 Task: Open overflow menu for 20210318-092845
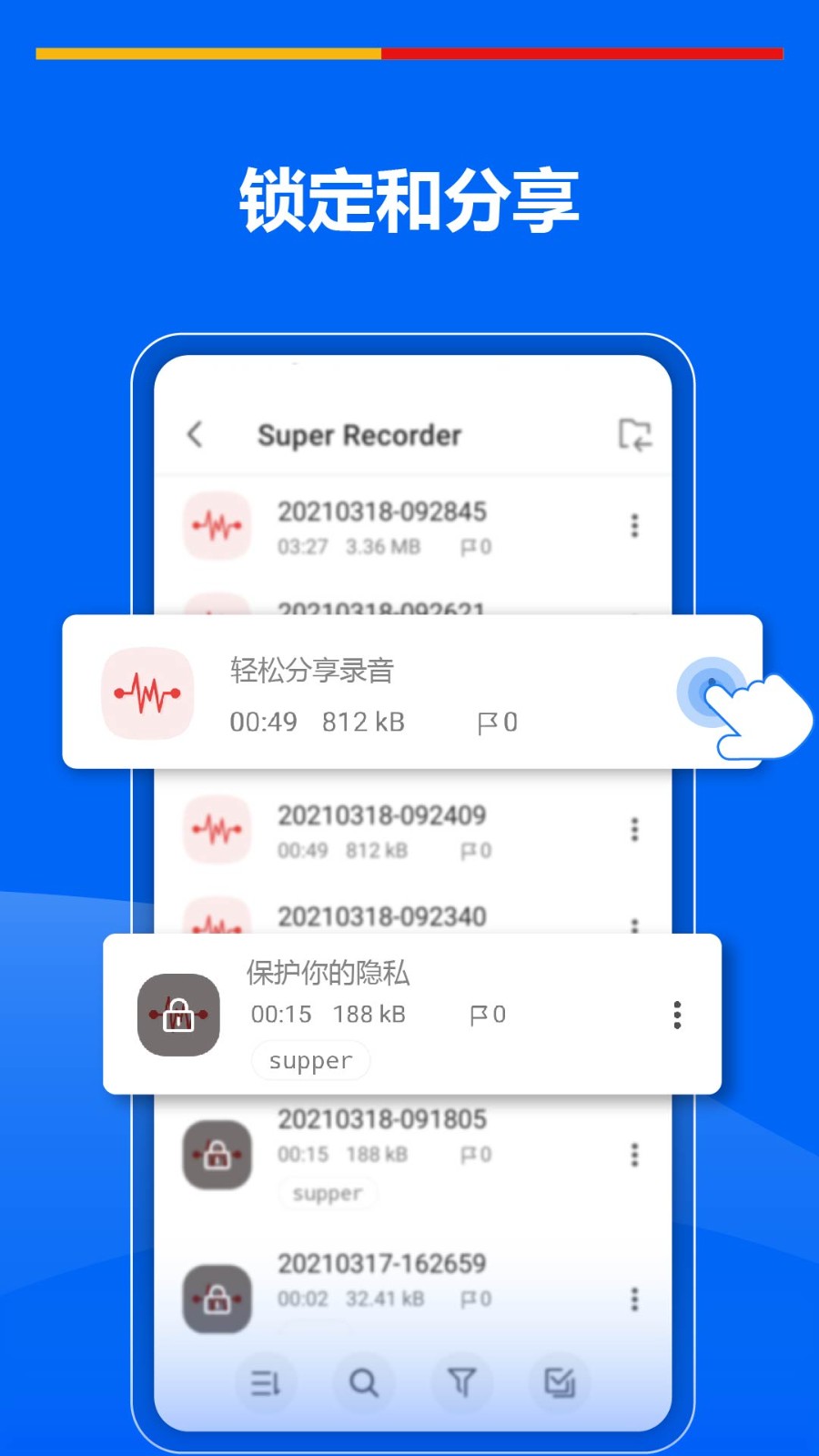pyautogui.click(x=634, y=525)
